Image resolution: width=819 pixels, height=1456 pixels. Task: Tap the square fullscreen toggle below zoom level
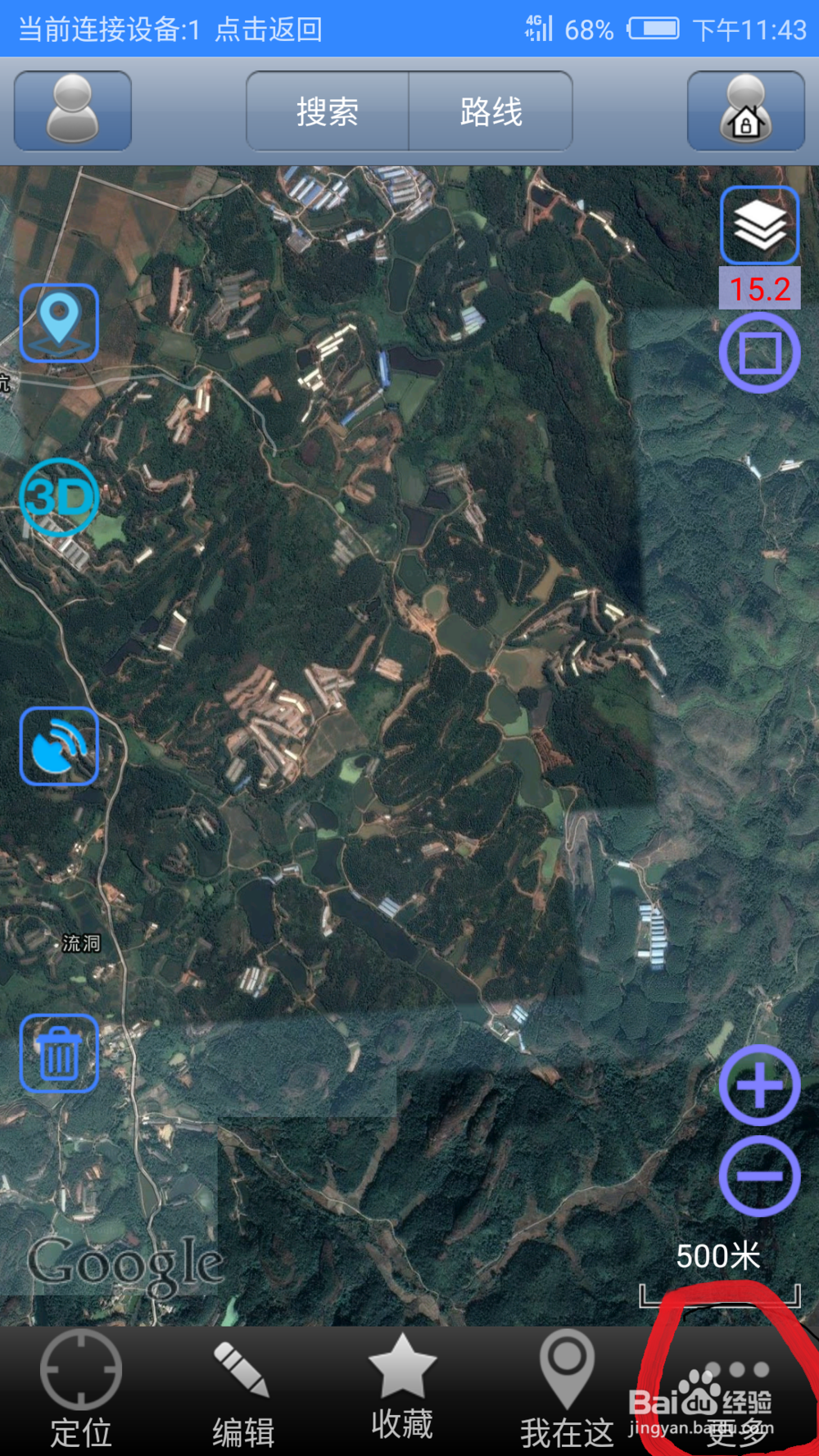coord(758,354)
